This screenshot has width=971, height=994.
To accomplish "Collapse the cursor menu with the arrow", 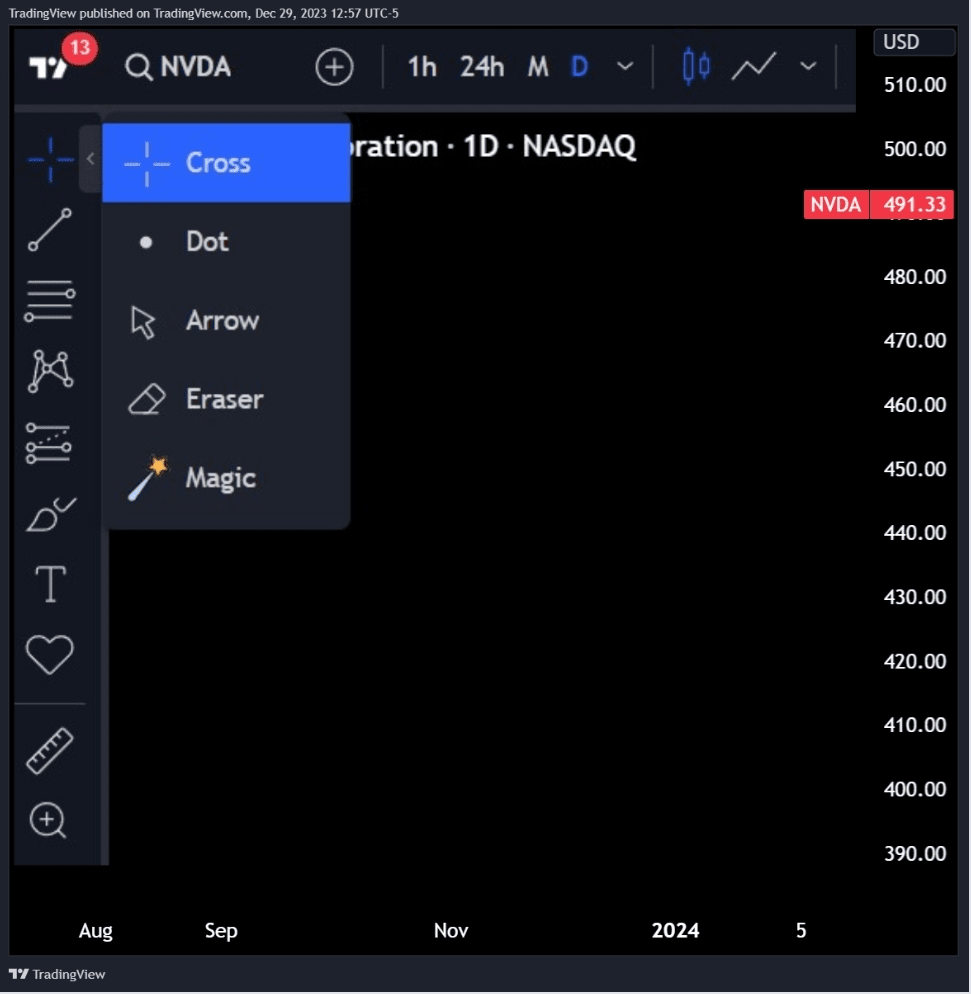I will coord(90,158).
